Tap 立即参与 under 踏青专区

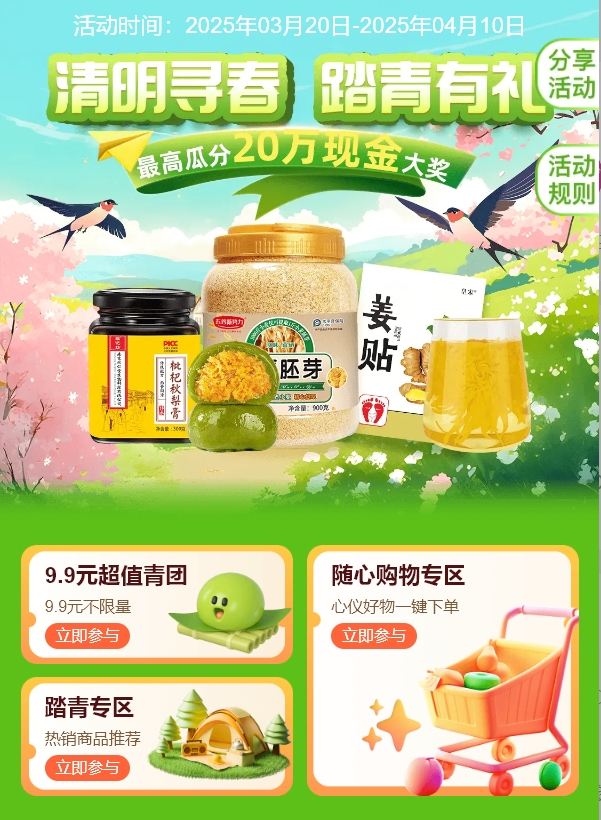pos(88,767)
